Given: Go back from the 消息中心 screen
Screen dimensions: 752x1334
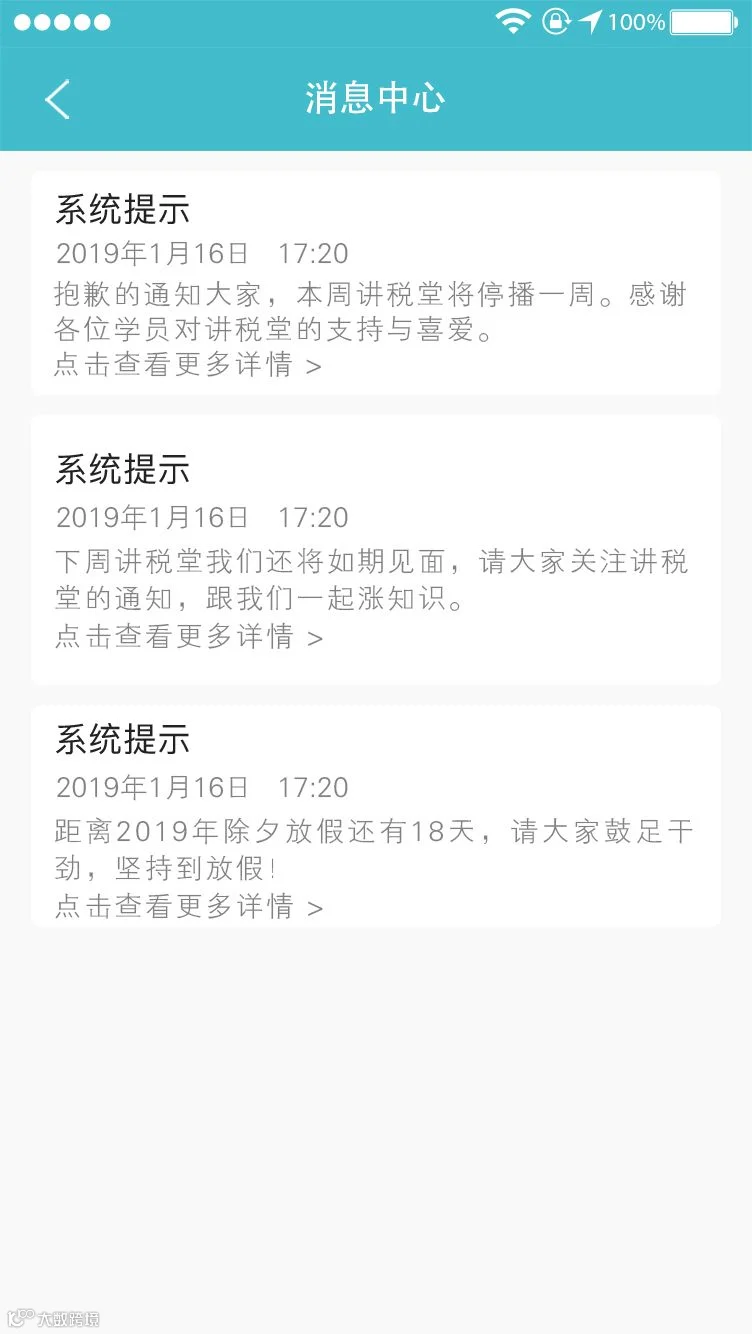Looking at the screenshot, I should pyautogui.click(x=58, y=99).
